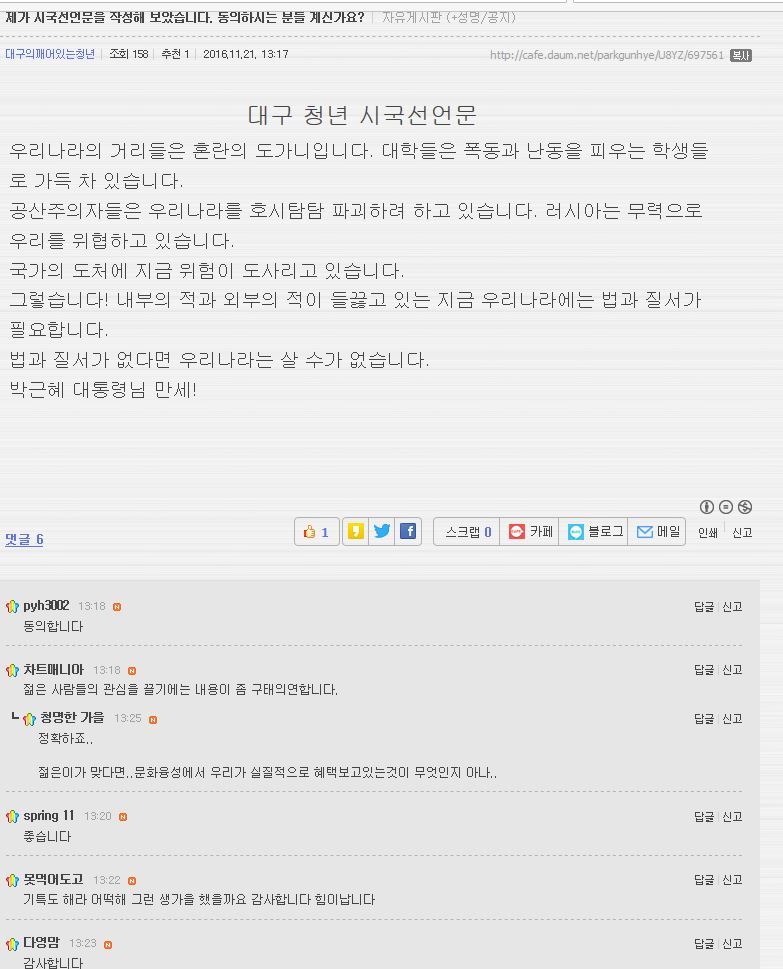
Task: Copy the post URL with 복사 button
Action: (x=741, y=55)
